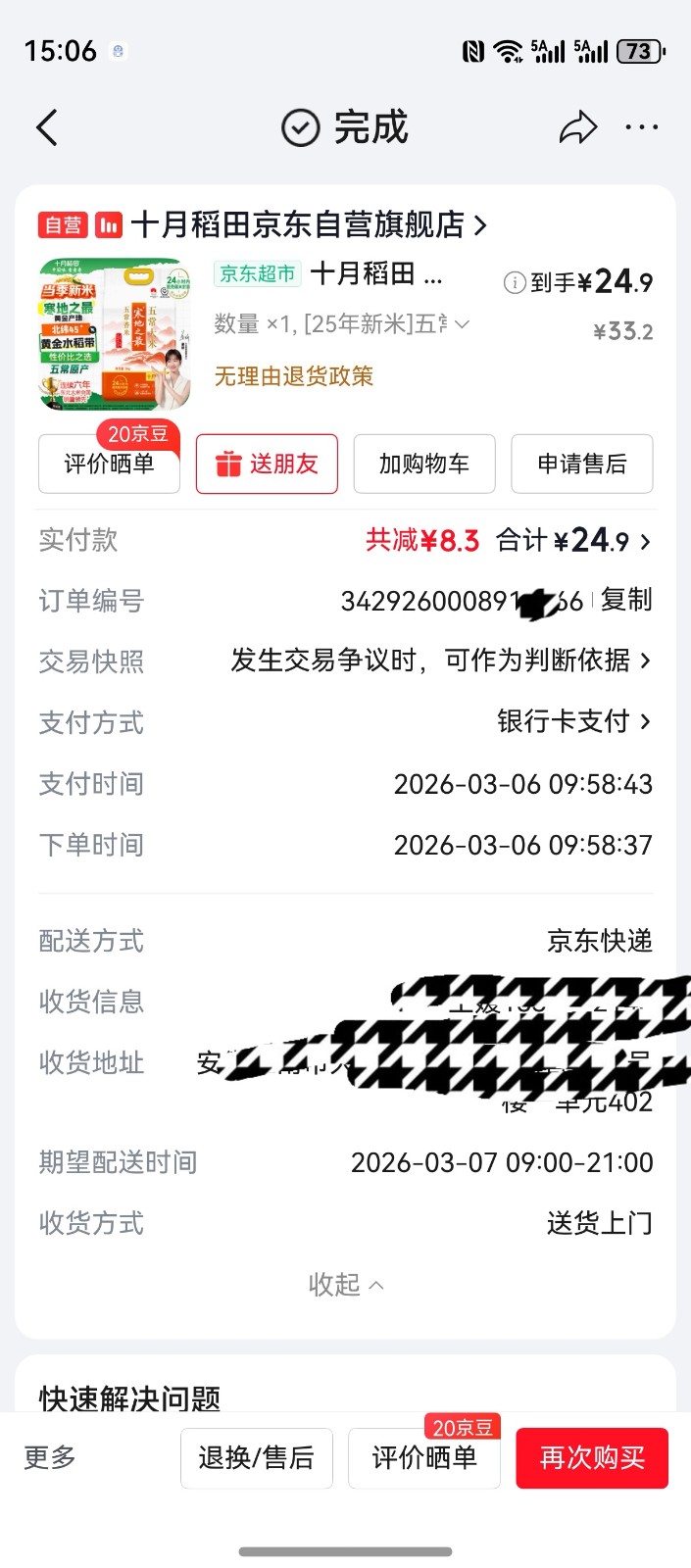The width and height of the screenshot is (691, 1568).
Task: Tap the 到手 price info icon
Action: tap(514, 283)
